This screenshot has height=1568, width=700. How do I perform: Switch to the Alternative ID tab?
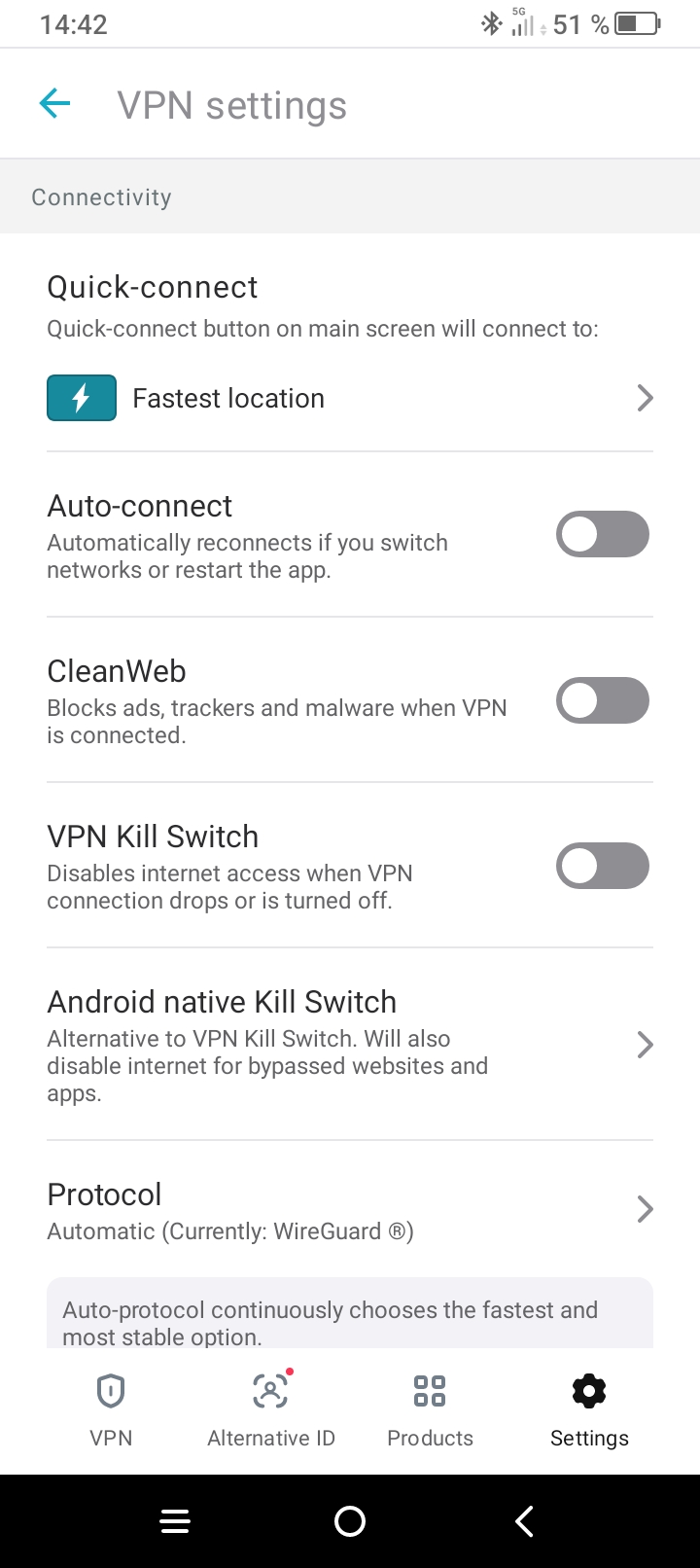point(271,1409)
